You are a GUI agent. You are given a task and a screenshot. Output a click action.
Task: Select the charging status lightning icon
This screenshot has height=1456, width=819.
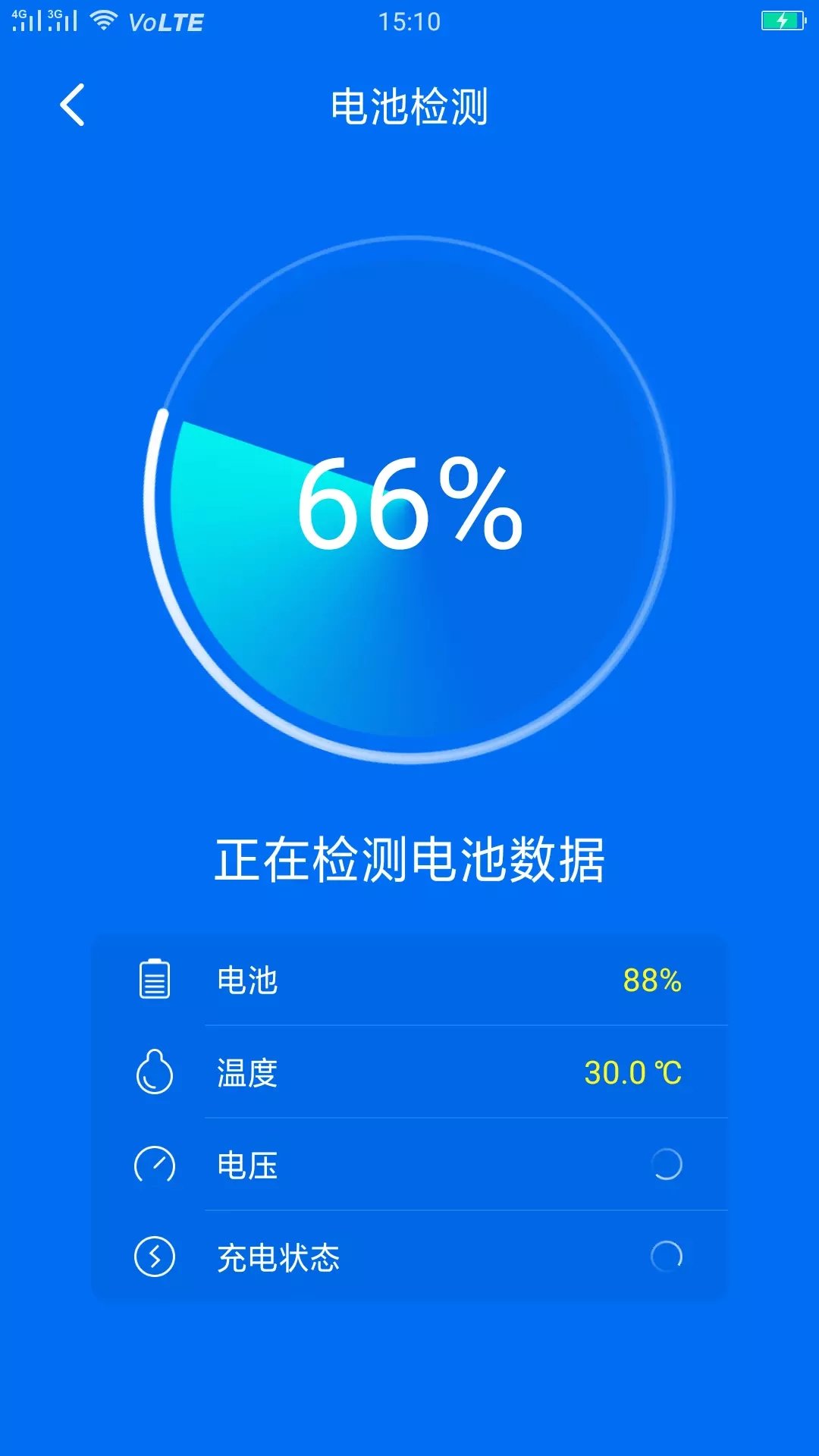coord(155,1257)
